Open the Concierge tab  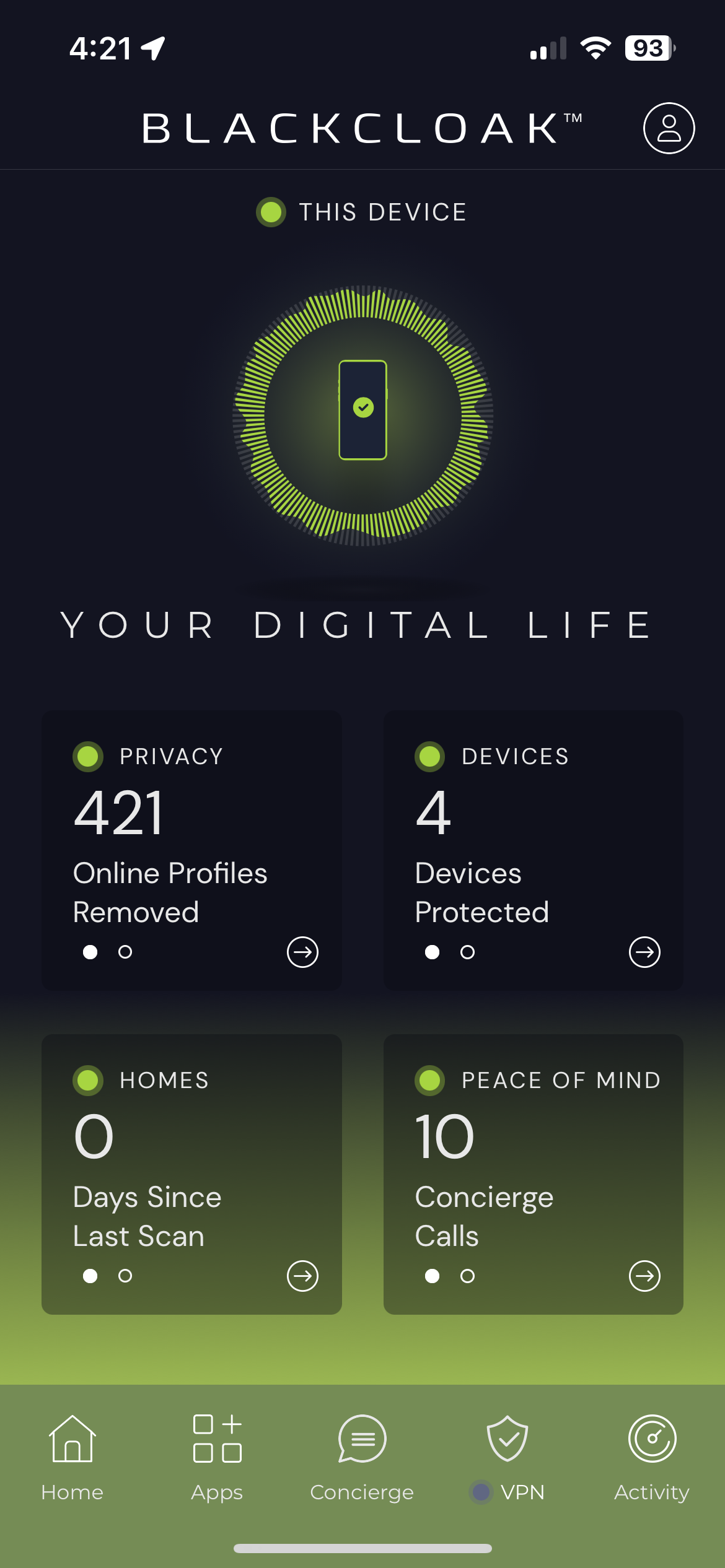(362, 1457)
